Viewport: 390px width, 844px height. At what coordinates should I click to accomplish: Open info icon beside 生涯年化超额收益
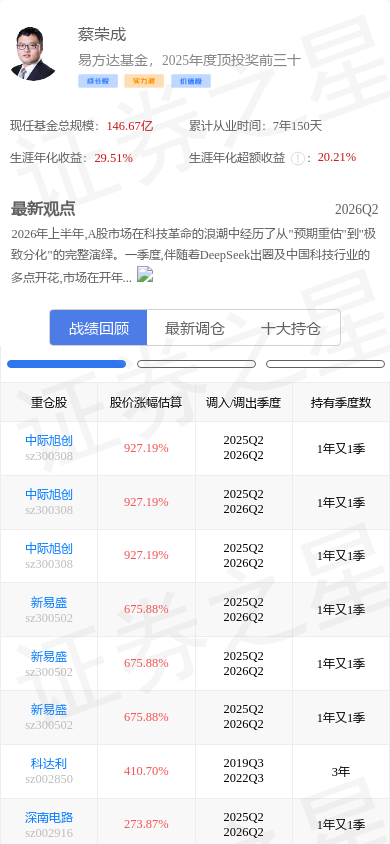pos(297,158)
